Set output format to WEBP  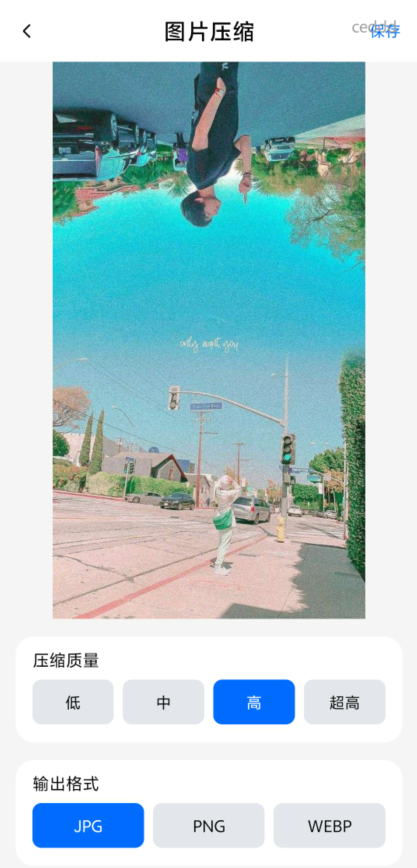tap(330, 825)
